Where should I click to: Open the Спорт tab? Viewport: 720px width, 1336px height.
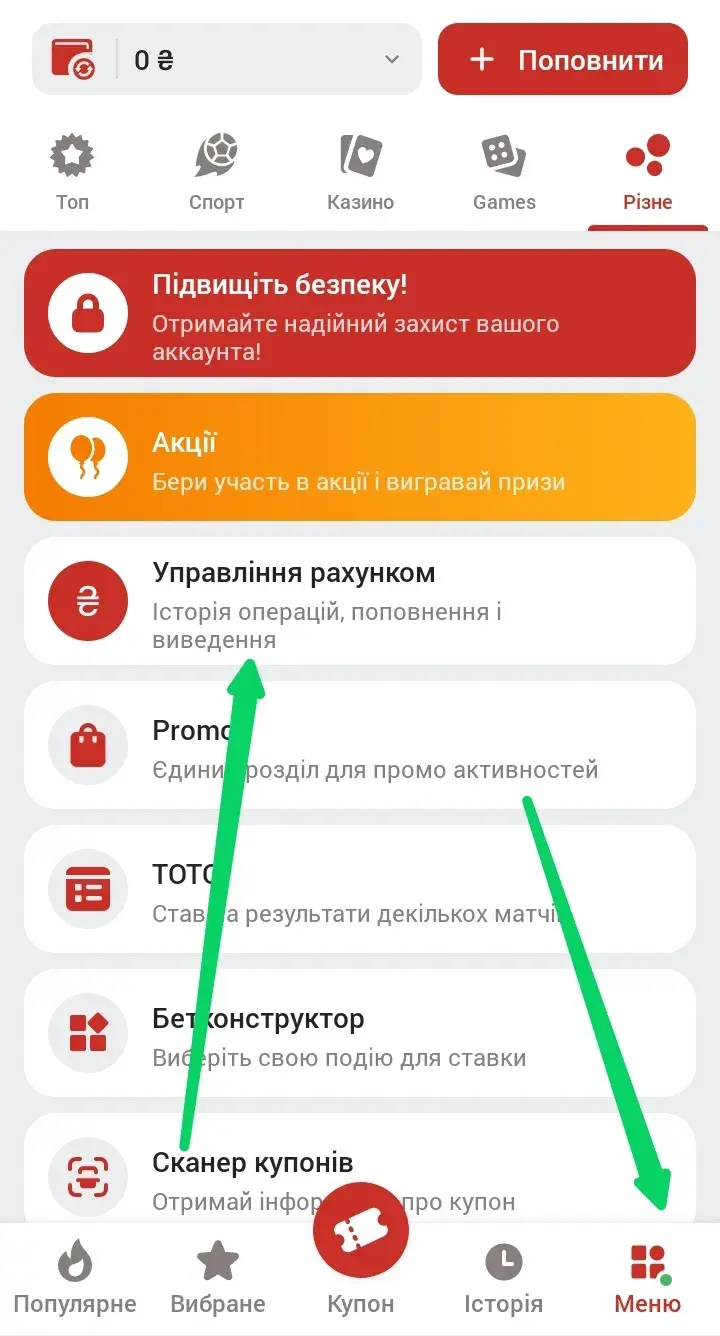pos(216,174)
